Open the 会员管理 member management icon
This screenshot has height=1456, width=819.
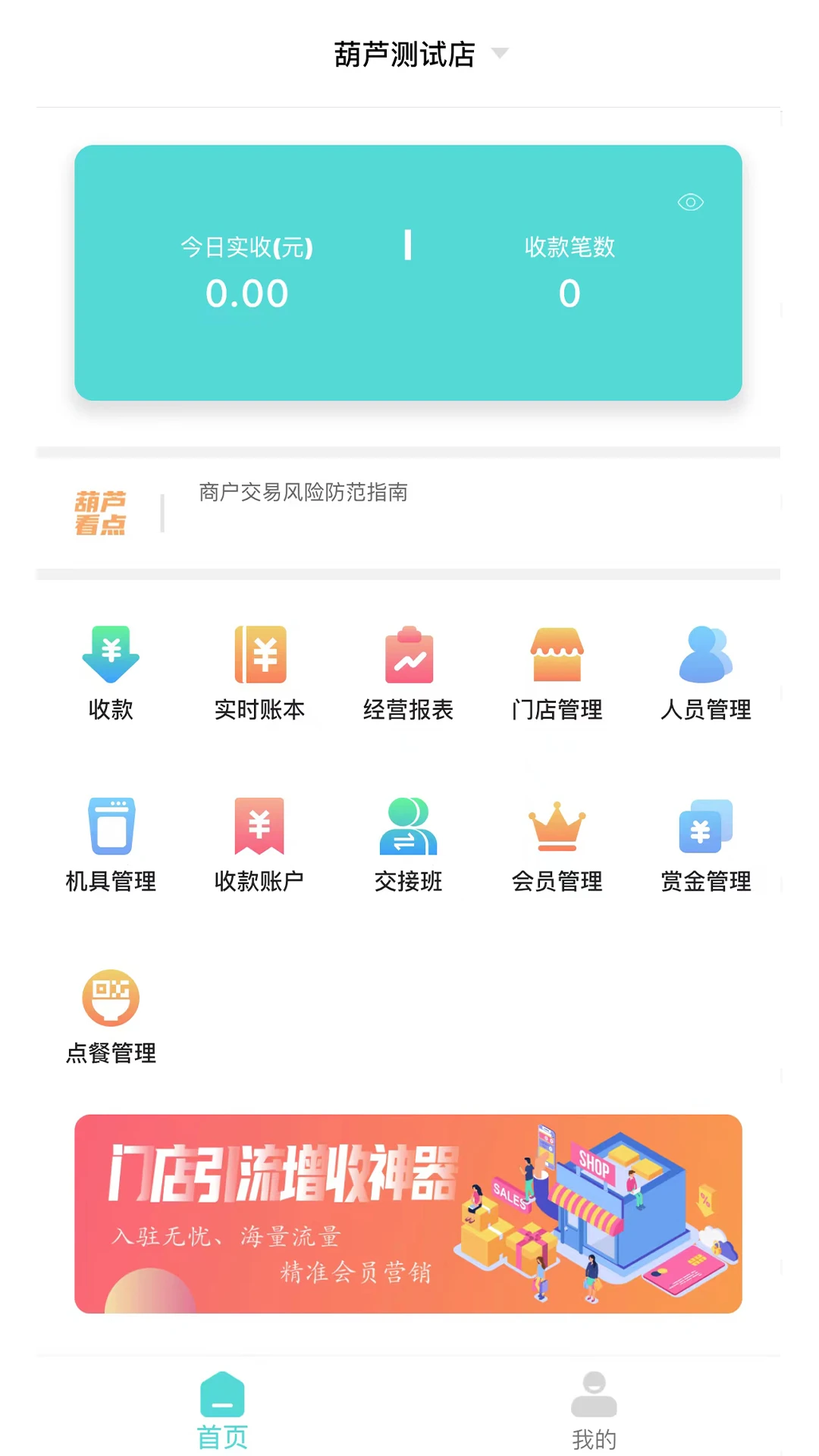(x=557, y=842)
